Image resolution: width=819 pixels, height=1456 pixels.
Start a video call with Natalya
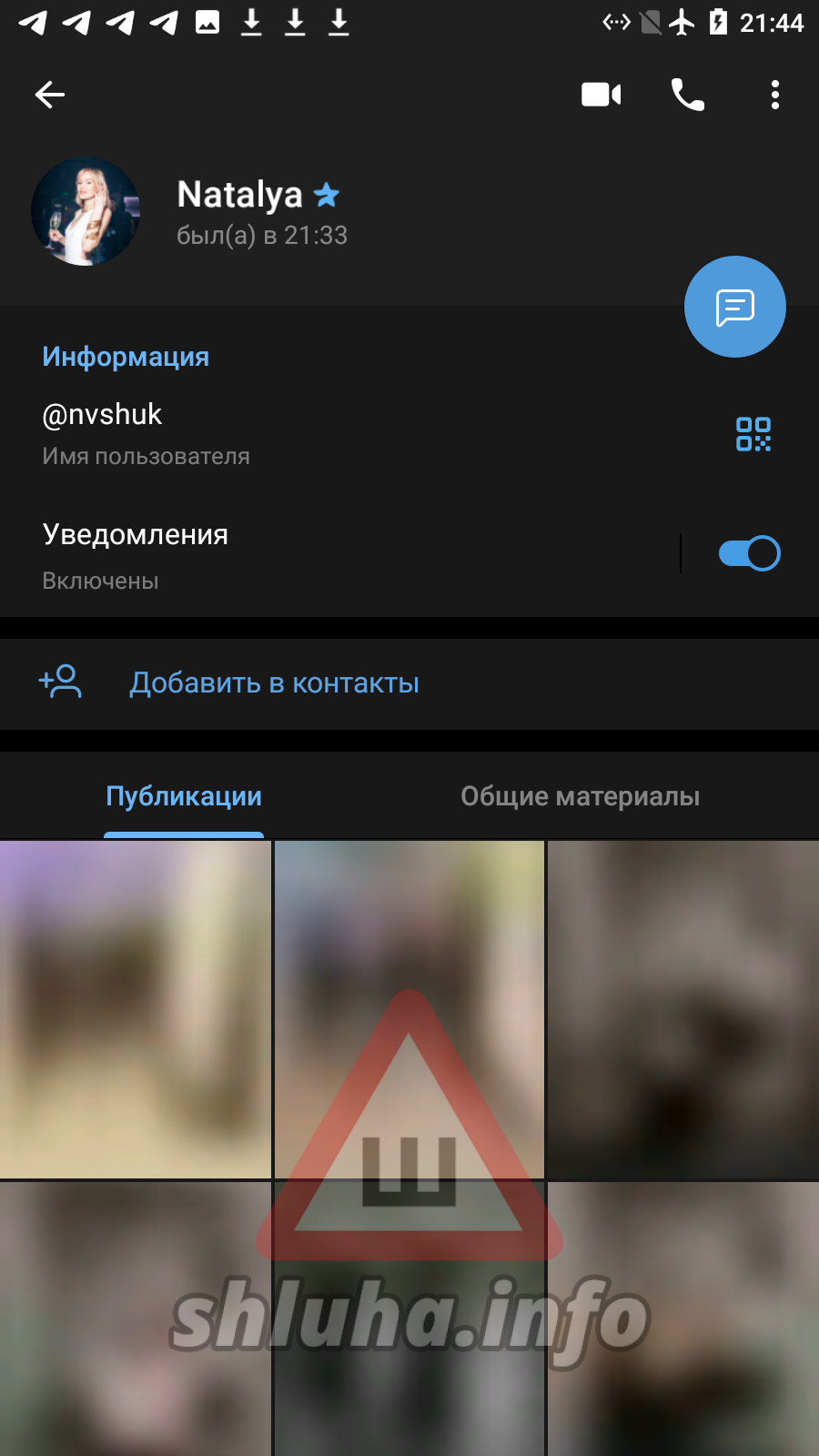pos(601,95)
